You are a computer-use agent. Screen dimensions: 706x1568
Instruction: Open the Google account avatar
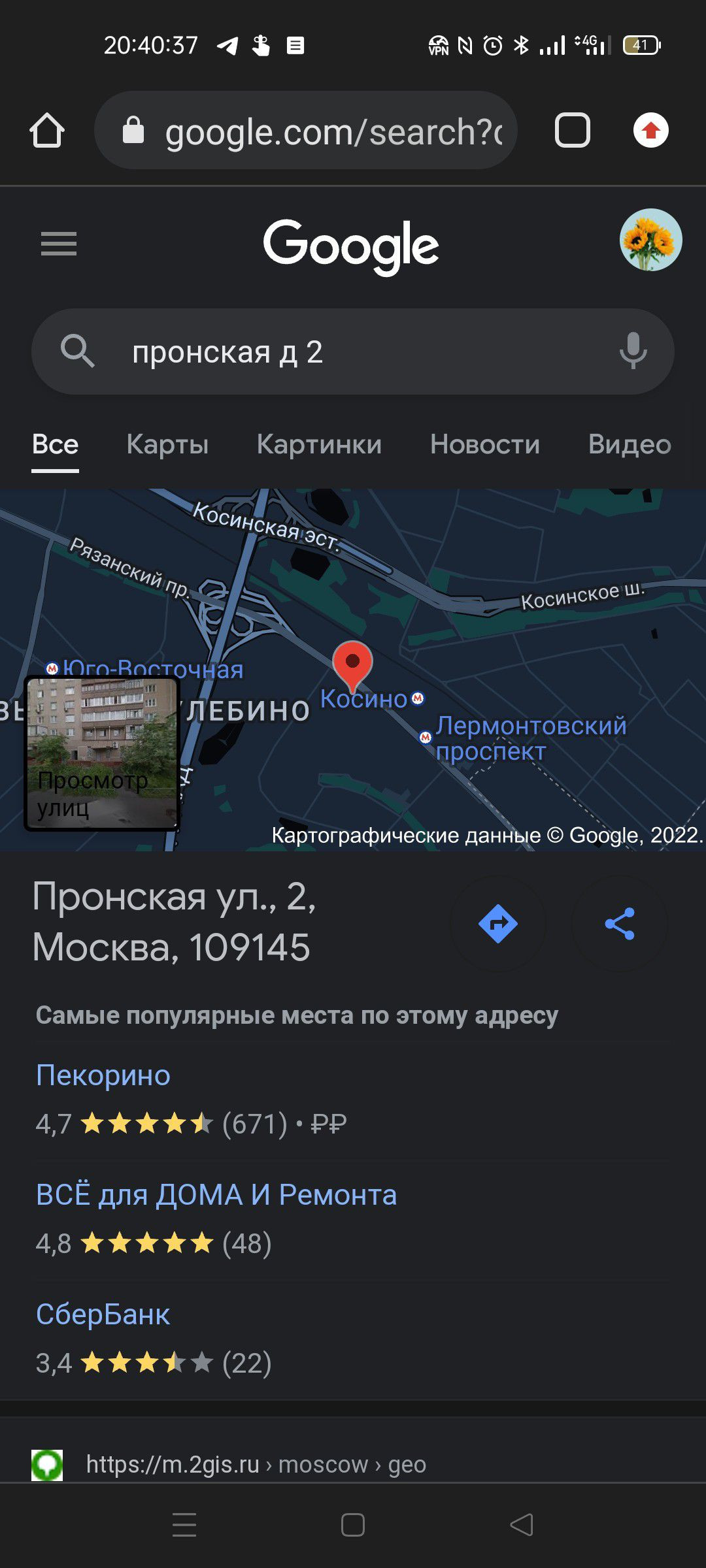[650, 240]
